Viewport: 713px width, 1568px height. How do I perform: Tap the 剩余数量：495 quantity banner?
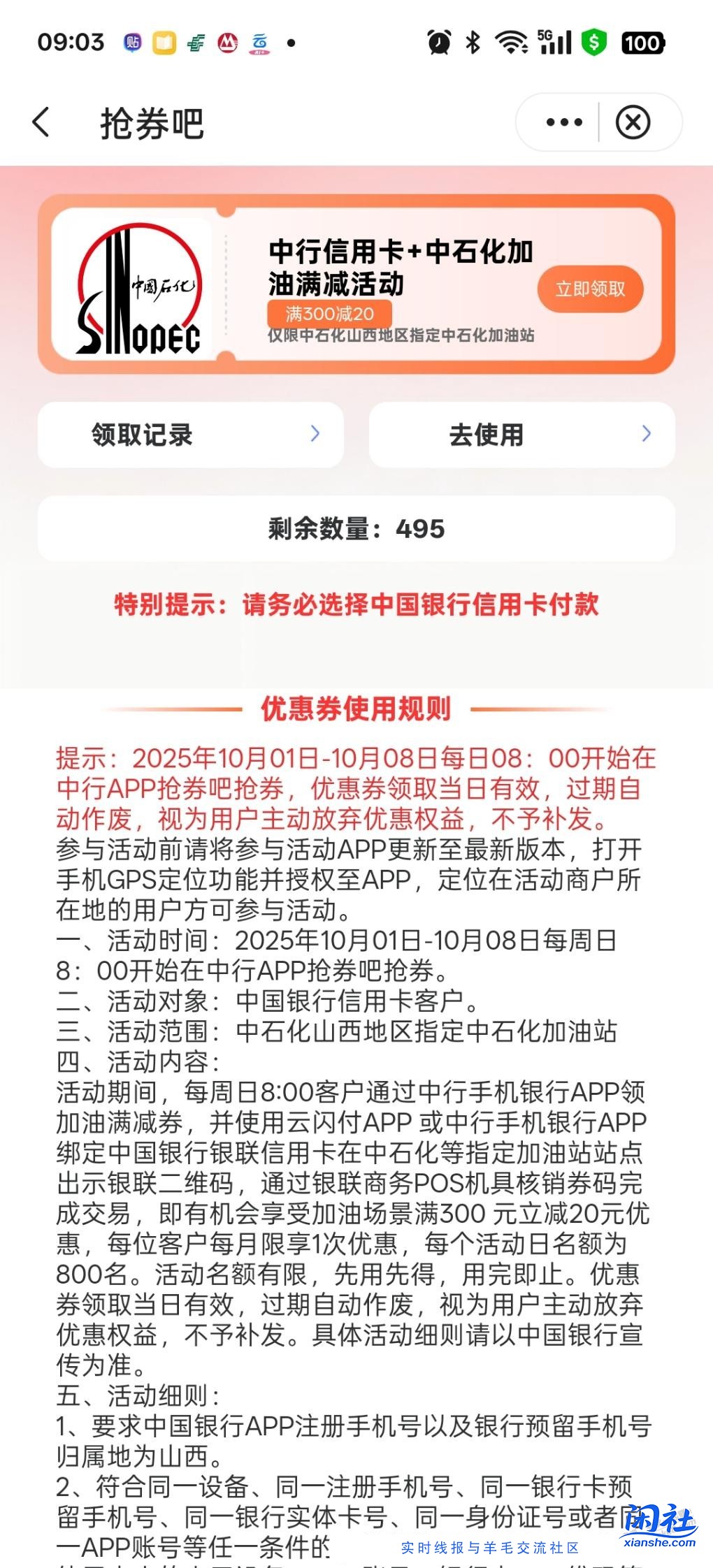click(x=356, y=529)
